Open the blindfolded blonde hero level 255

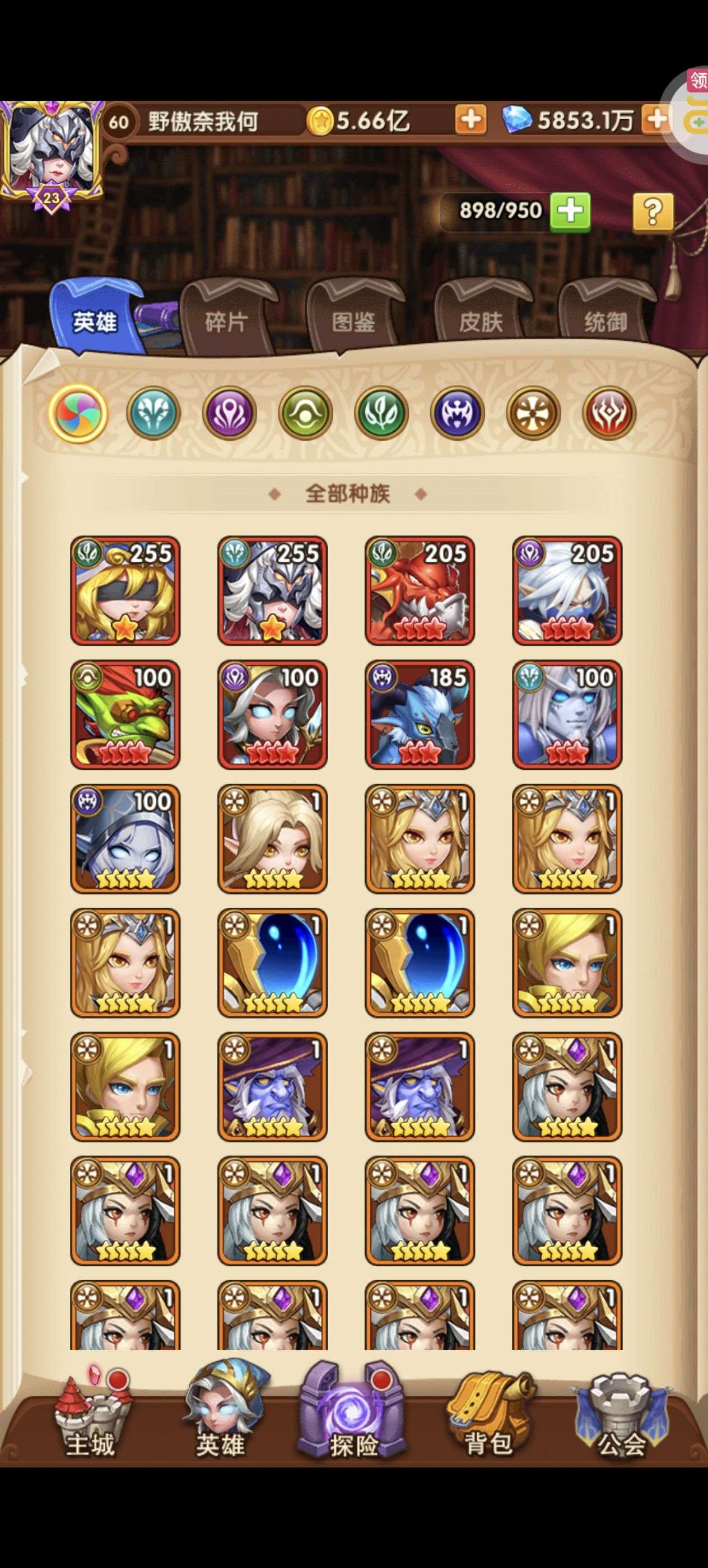[125, 590]
